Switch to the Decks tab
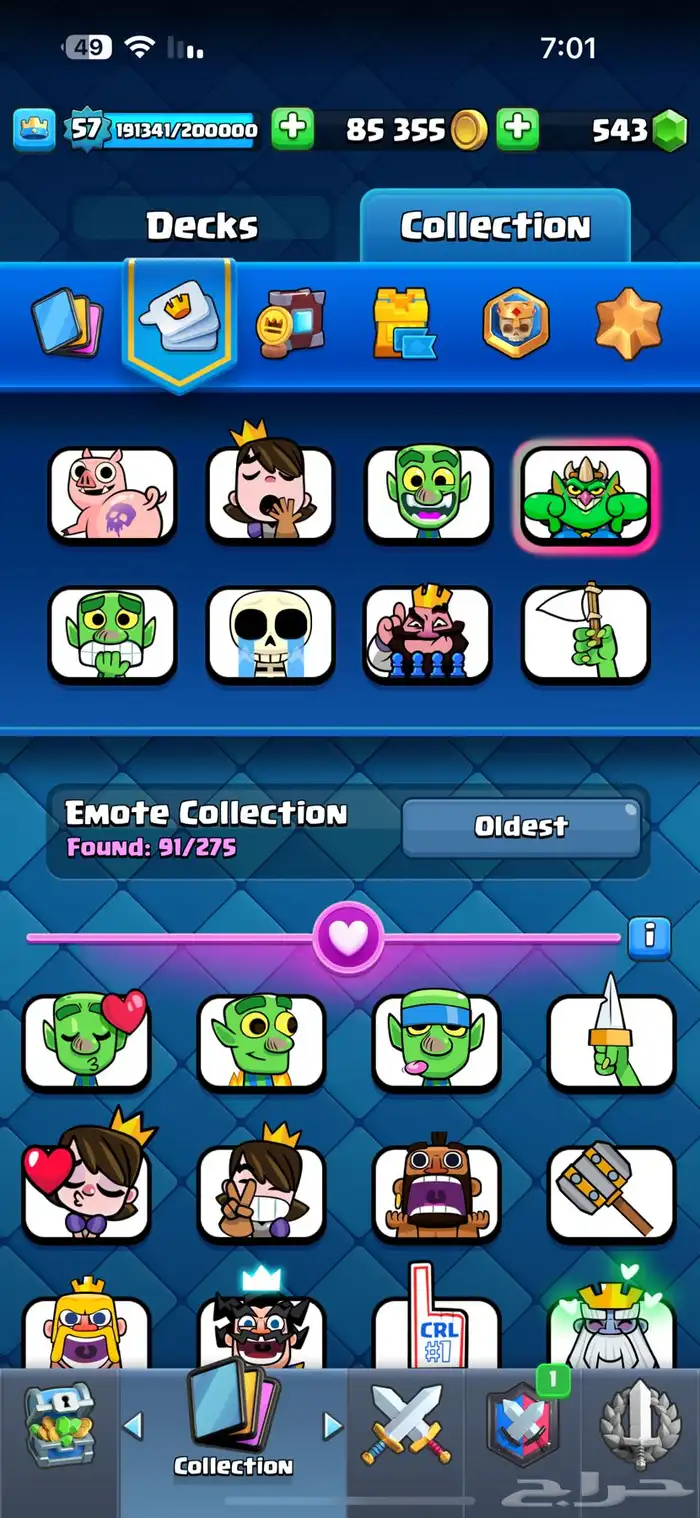The height and width of the screenshot is (1518, 700). coord(202,226)
